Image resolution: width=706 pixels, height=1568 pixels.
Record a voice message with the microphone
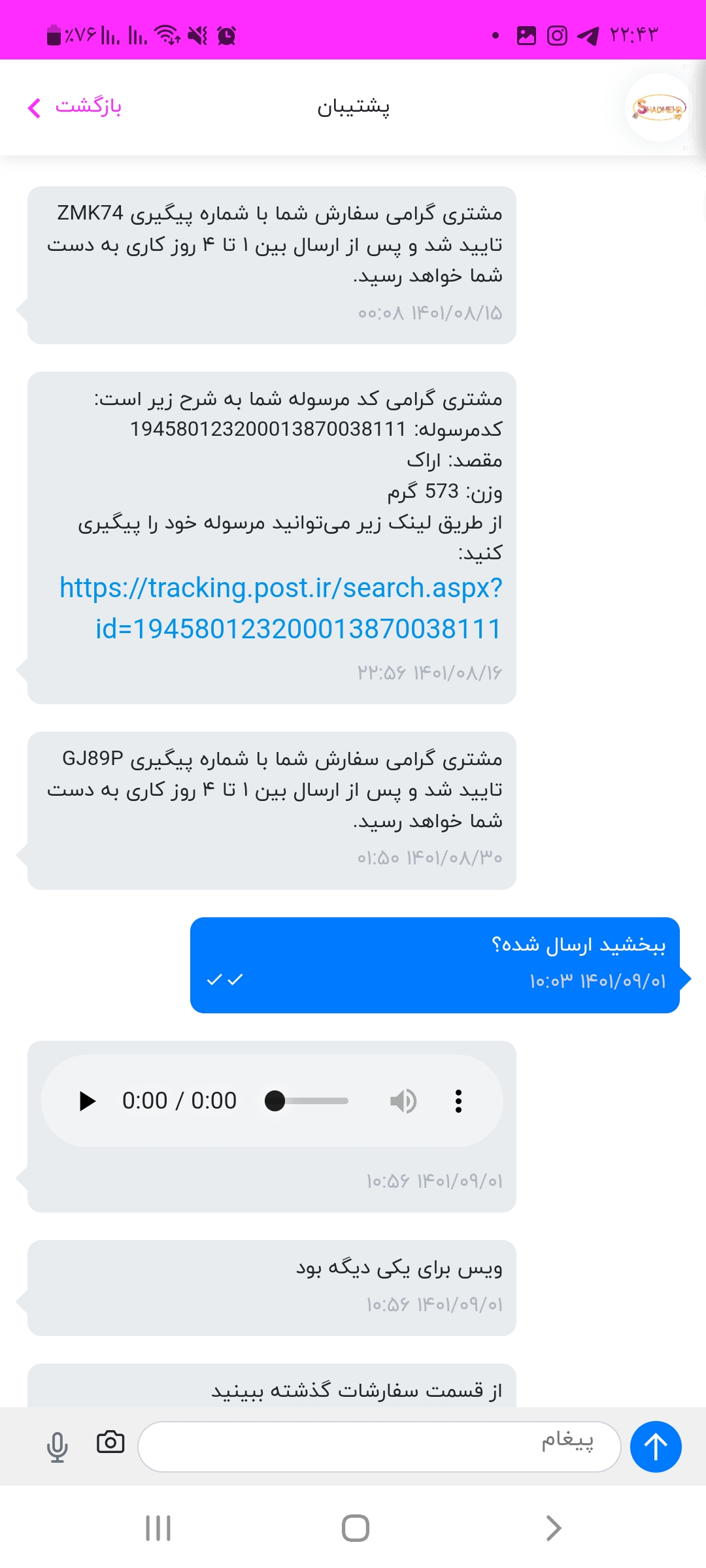click(58, 1446)
